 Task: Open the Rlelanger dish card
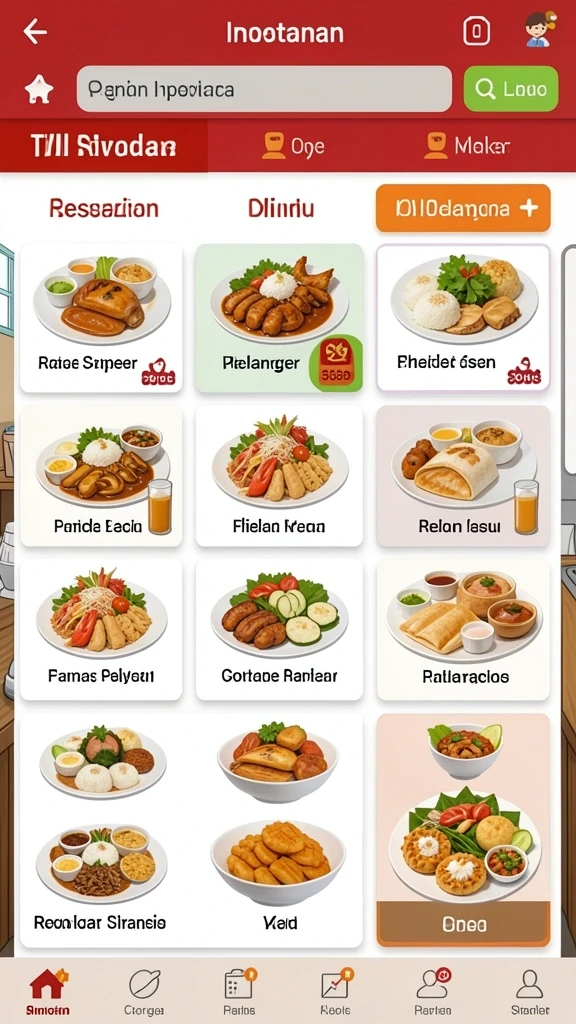pyautogui.click(x=280, y=318)
